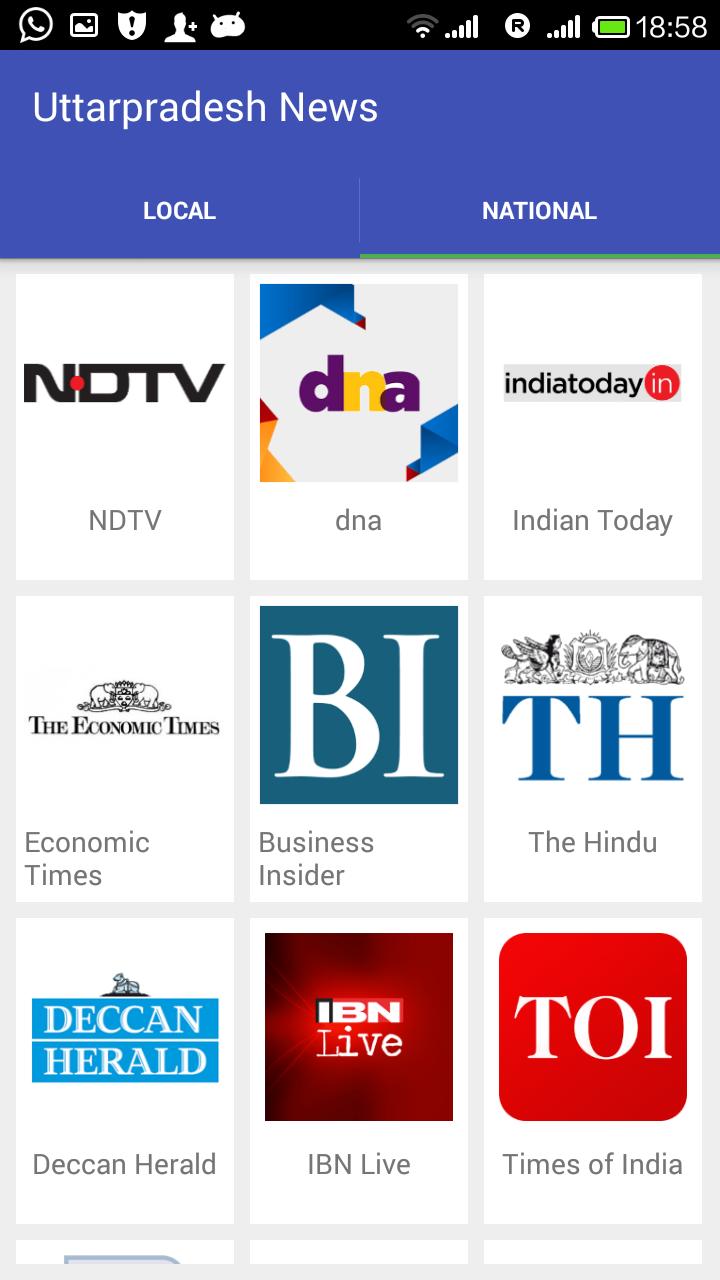Tap the WhatsApp icon in status bar
Image resolution: width=720 pixels, height=1280 pixels.
tap(33, 23)
